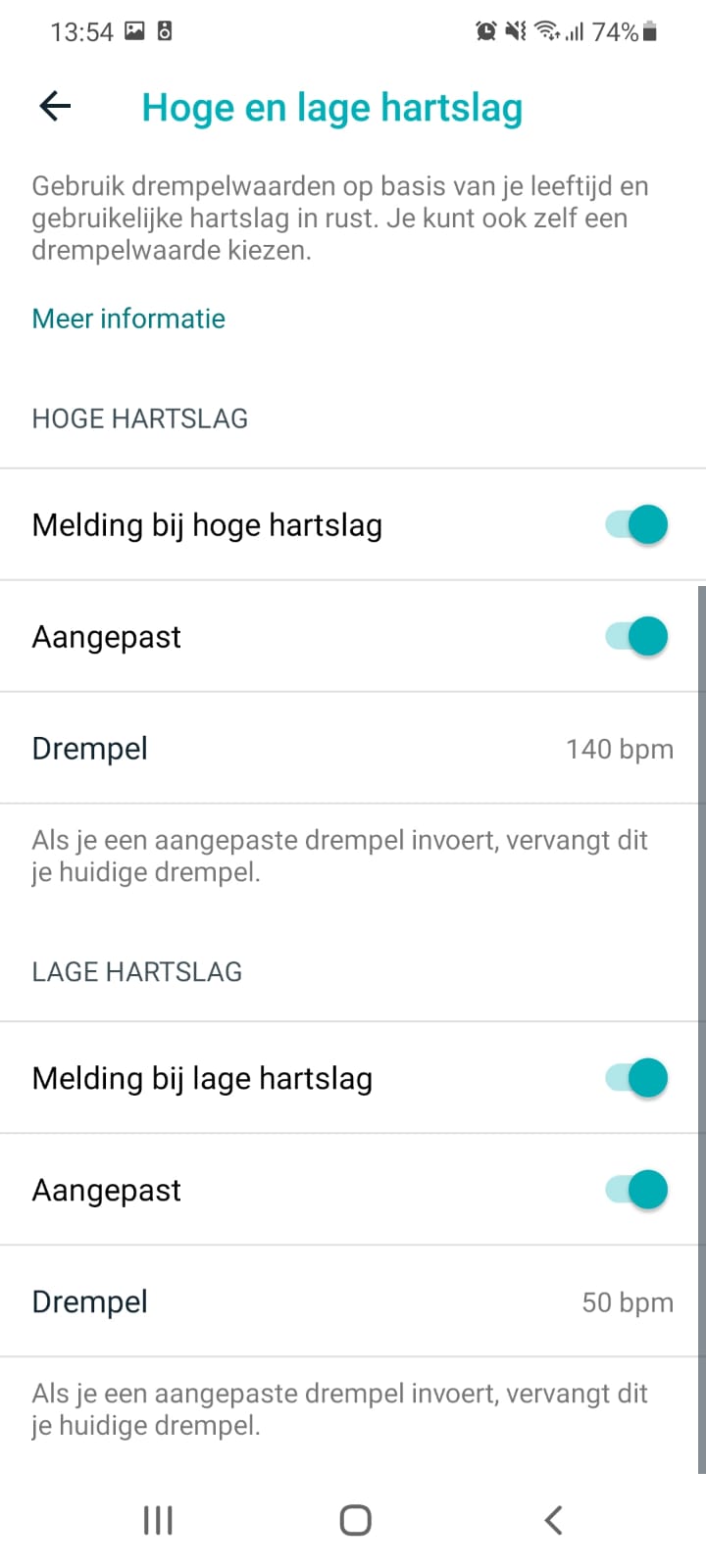
Task: Tap the system home button
Action: [x=355, y=1520]
